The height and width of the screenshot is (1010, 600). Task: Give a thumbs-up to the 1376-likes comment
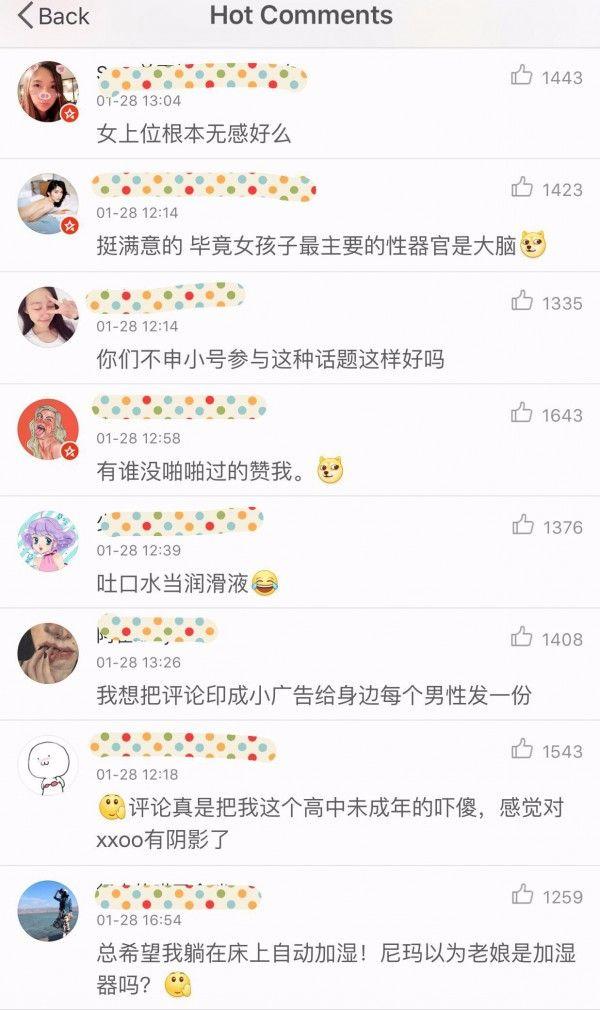[x=523, y=525]
